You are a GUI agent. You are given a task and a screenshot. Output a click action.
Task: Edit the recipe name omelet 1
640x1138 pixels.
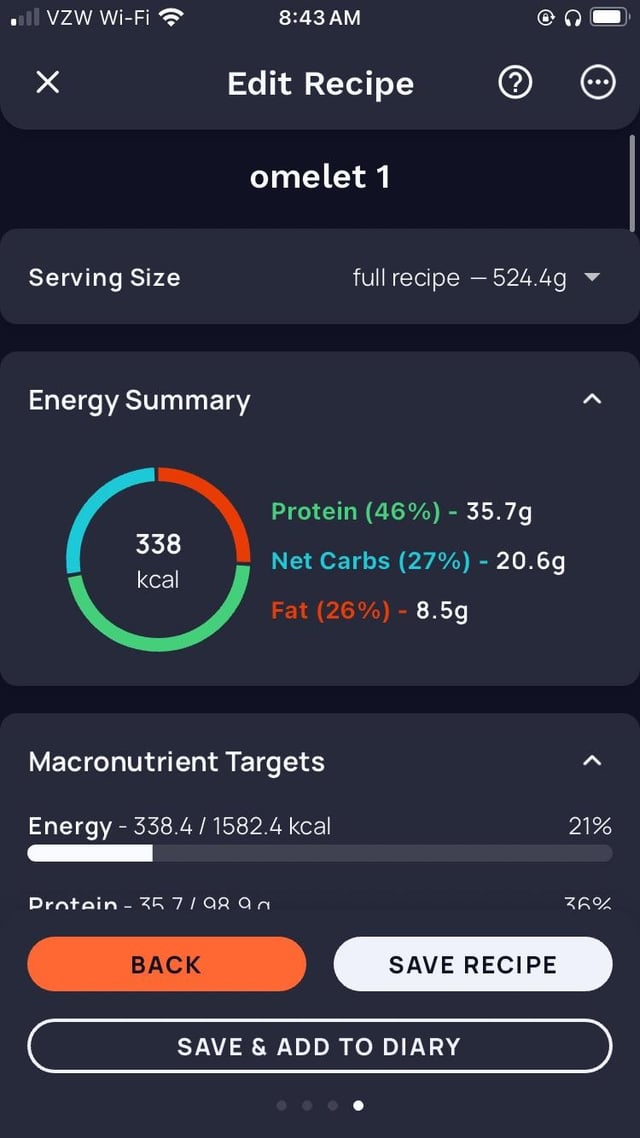click(x=320, y=177)
